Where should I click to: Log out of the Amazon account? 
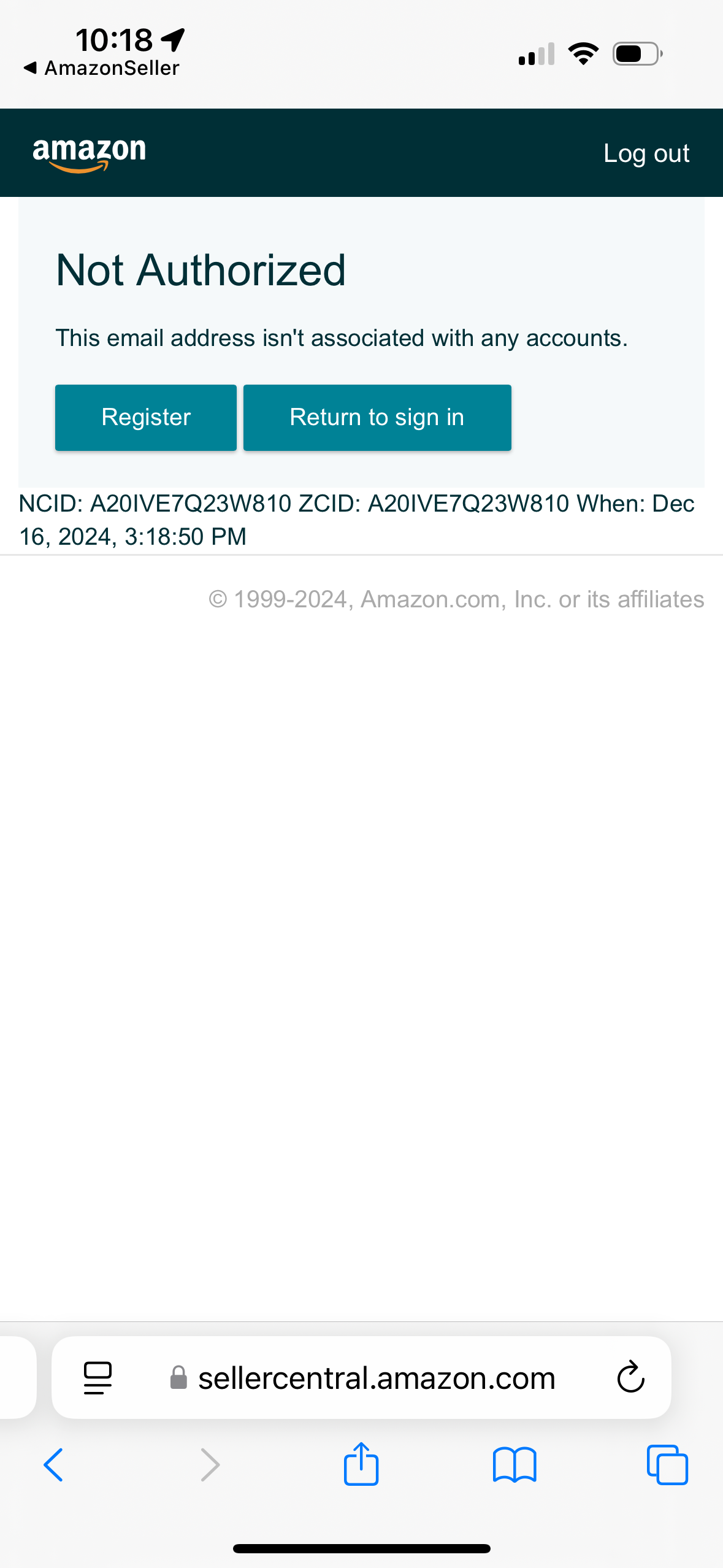point(646,153)
